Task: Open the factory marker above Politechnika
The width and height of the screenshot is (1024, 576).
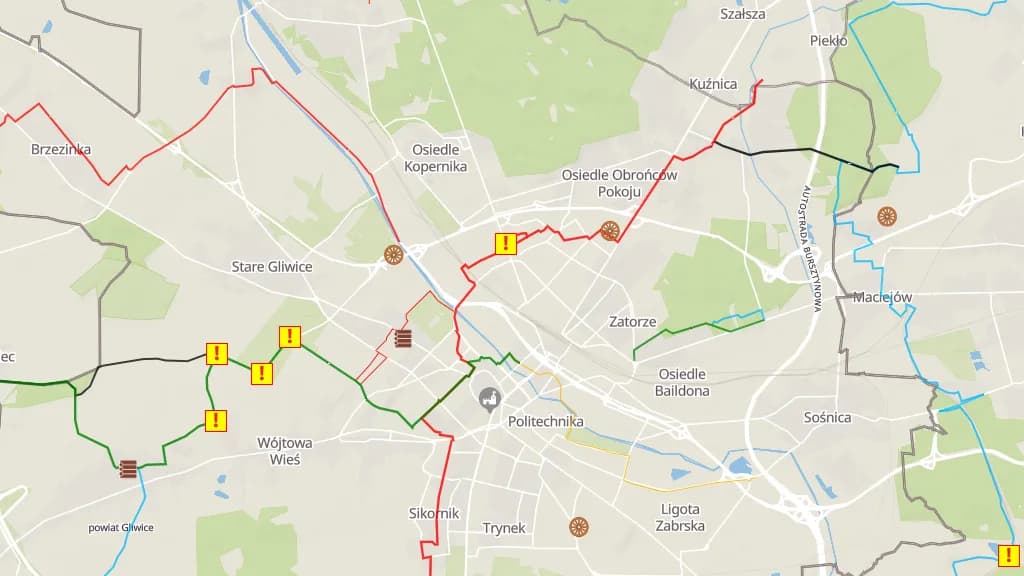Action: coord(489,399)
